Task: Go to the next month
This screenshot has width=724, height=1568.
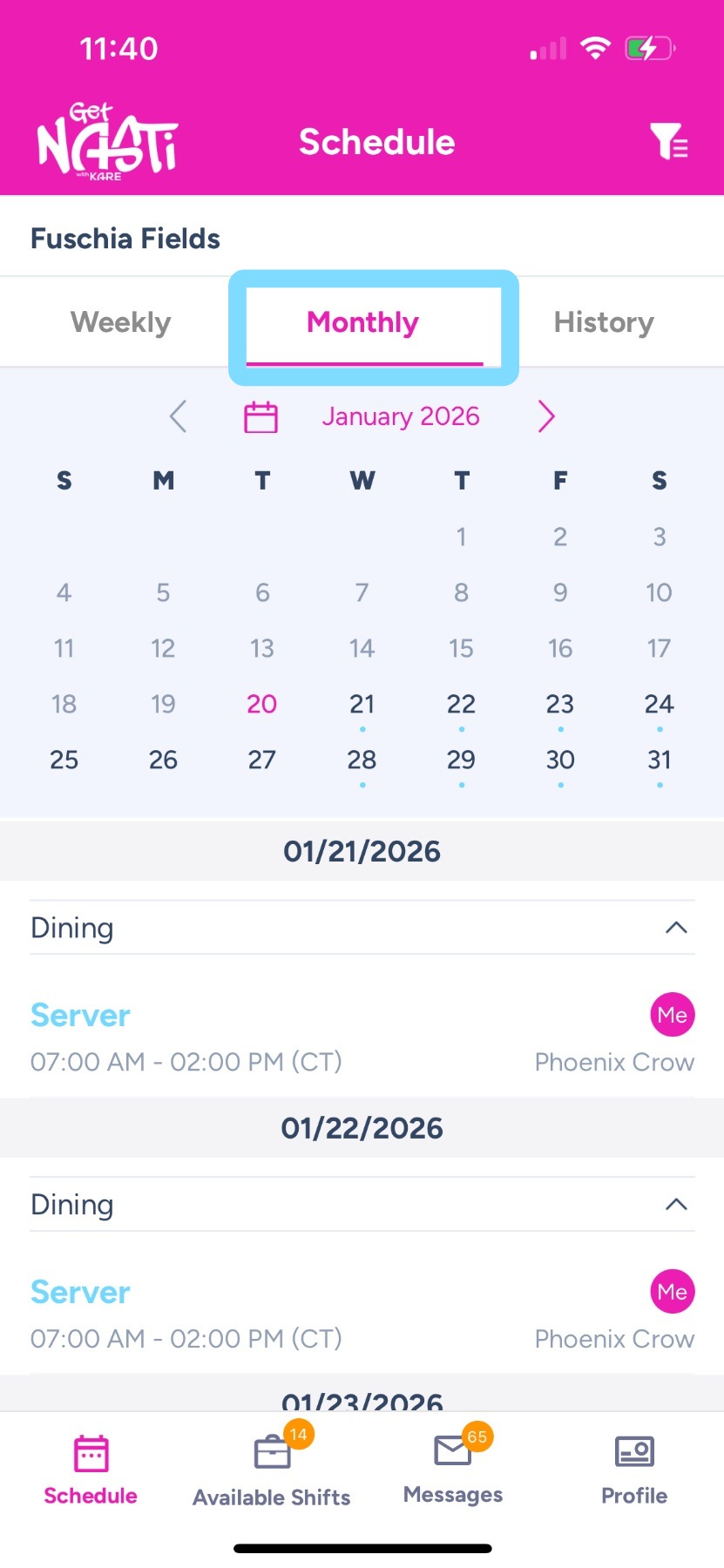Action: [x=546, y=416]
